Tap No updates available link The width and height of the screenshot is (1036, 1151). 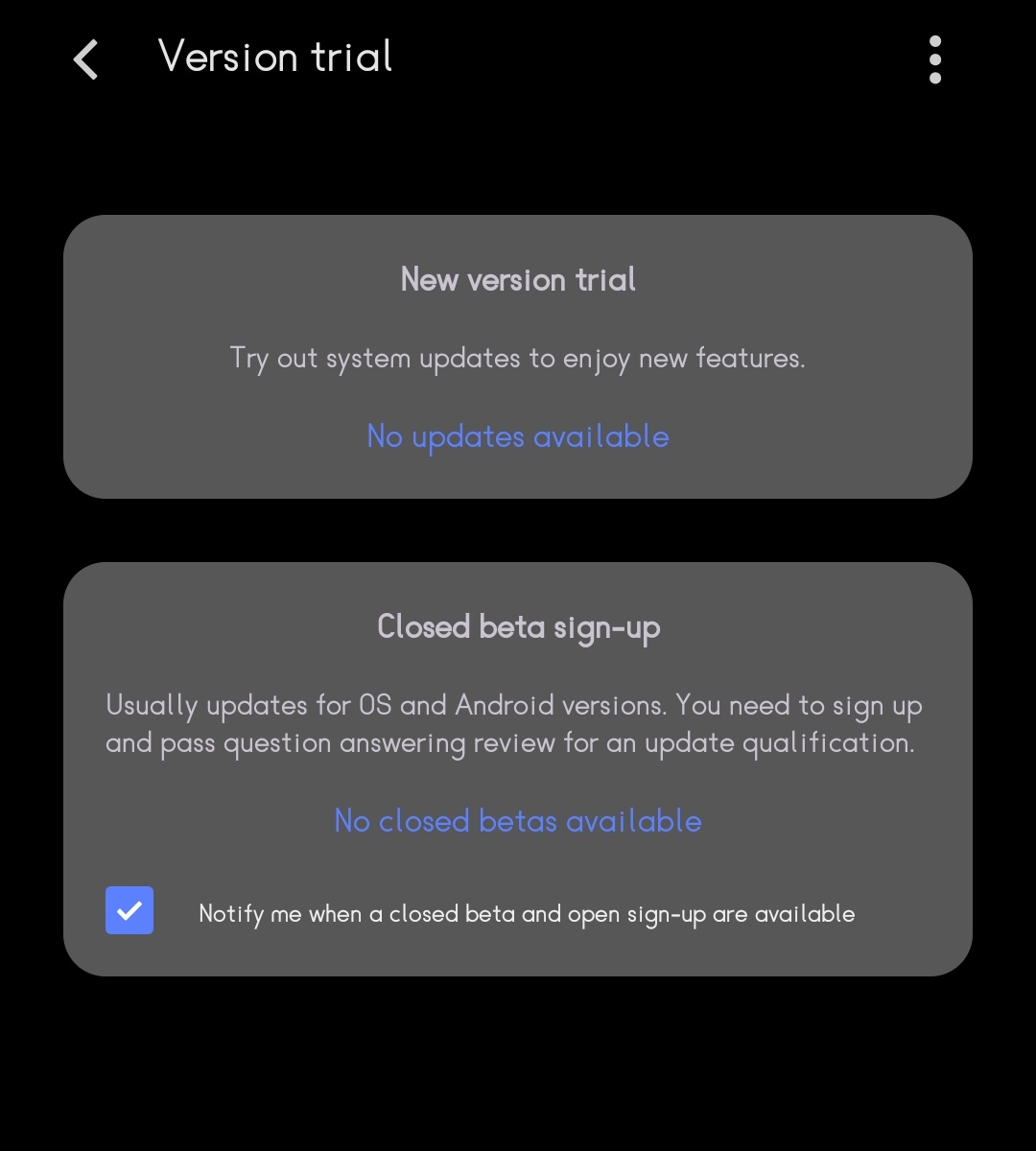tap(518, 436)
